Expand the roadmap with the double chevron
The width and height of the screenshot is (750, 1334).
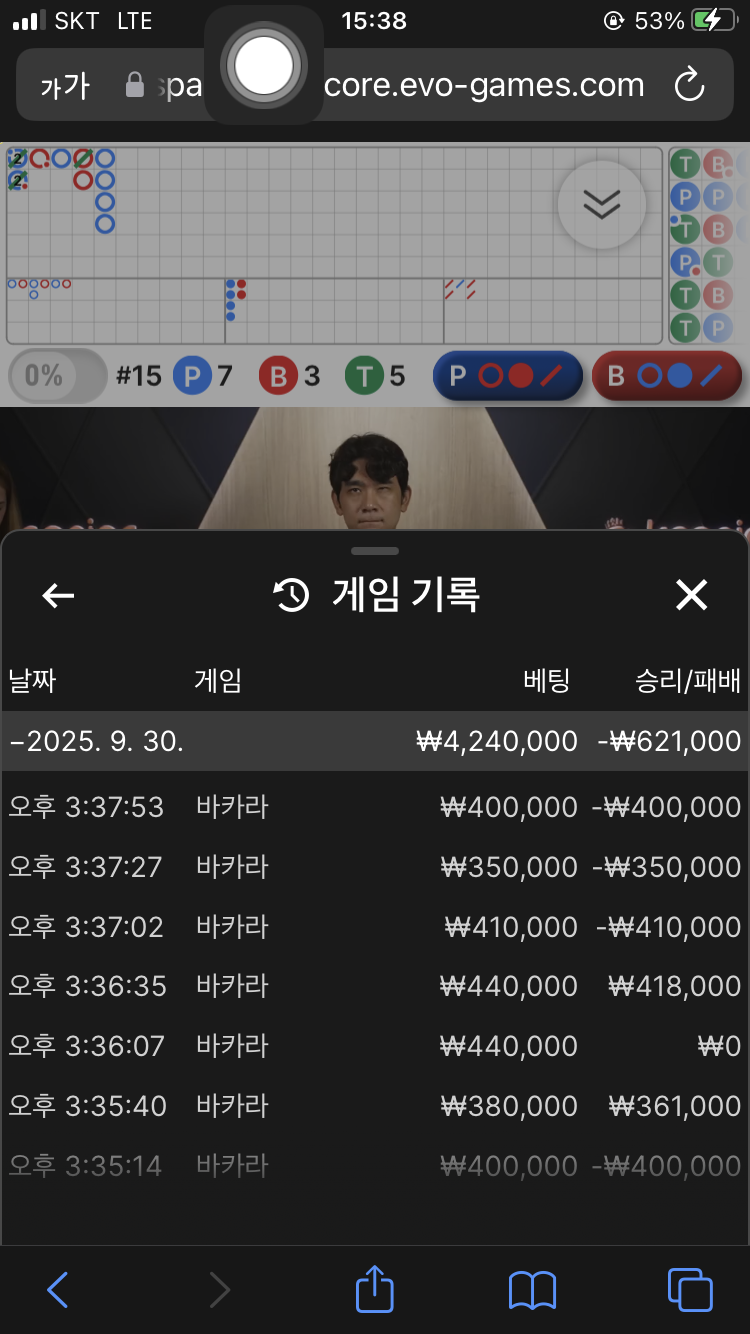[x=601, y=204]
